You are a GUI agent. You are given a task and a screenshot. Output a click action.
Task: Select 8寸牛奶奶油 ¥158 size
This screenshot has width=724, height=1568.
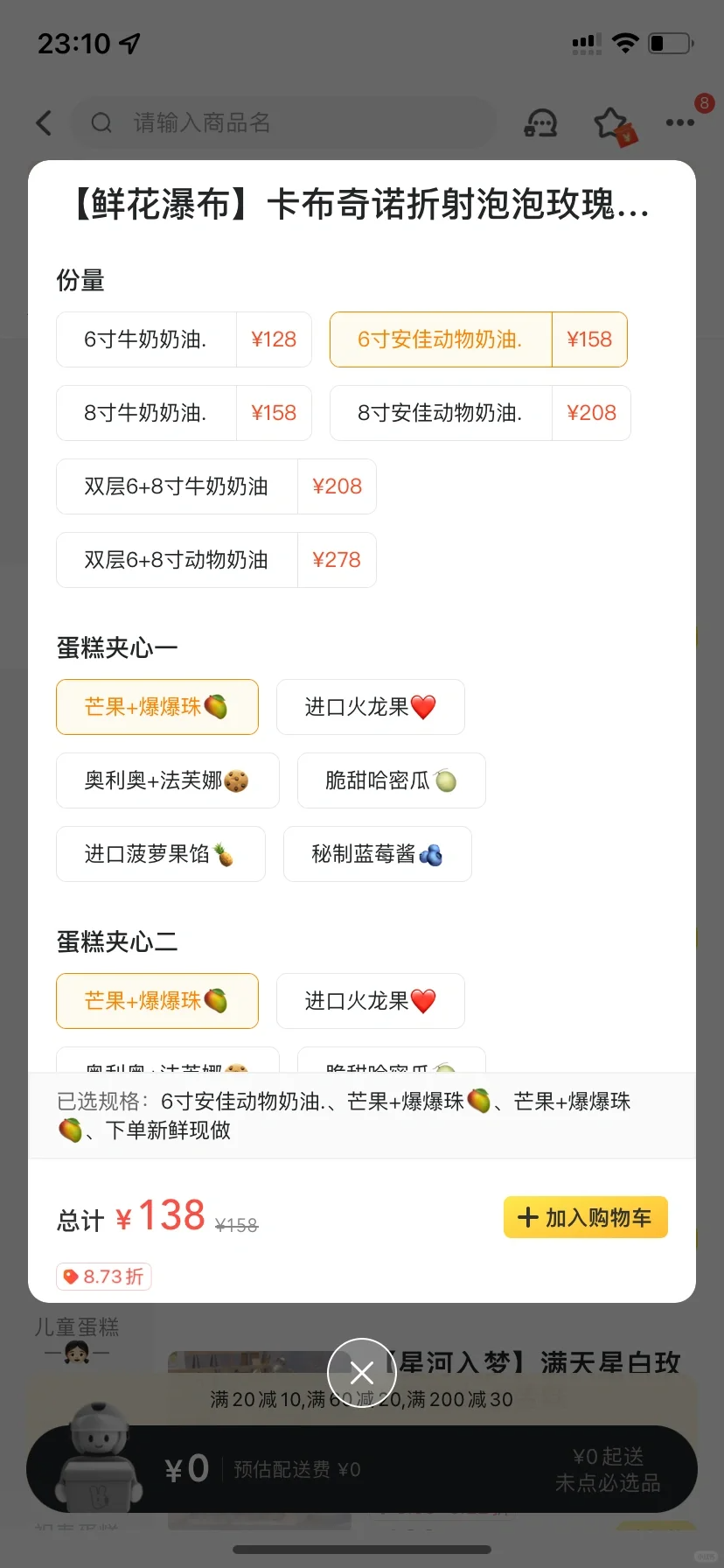tap(184, 413)
